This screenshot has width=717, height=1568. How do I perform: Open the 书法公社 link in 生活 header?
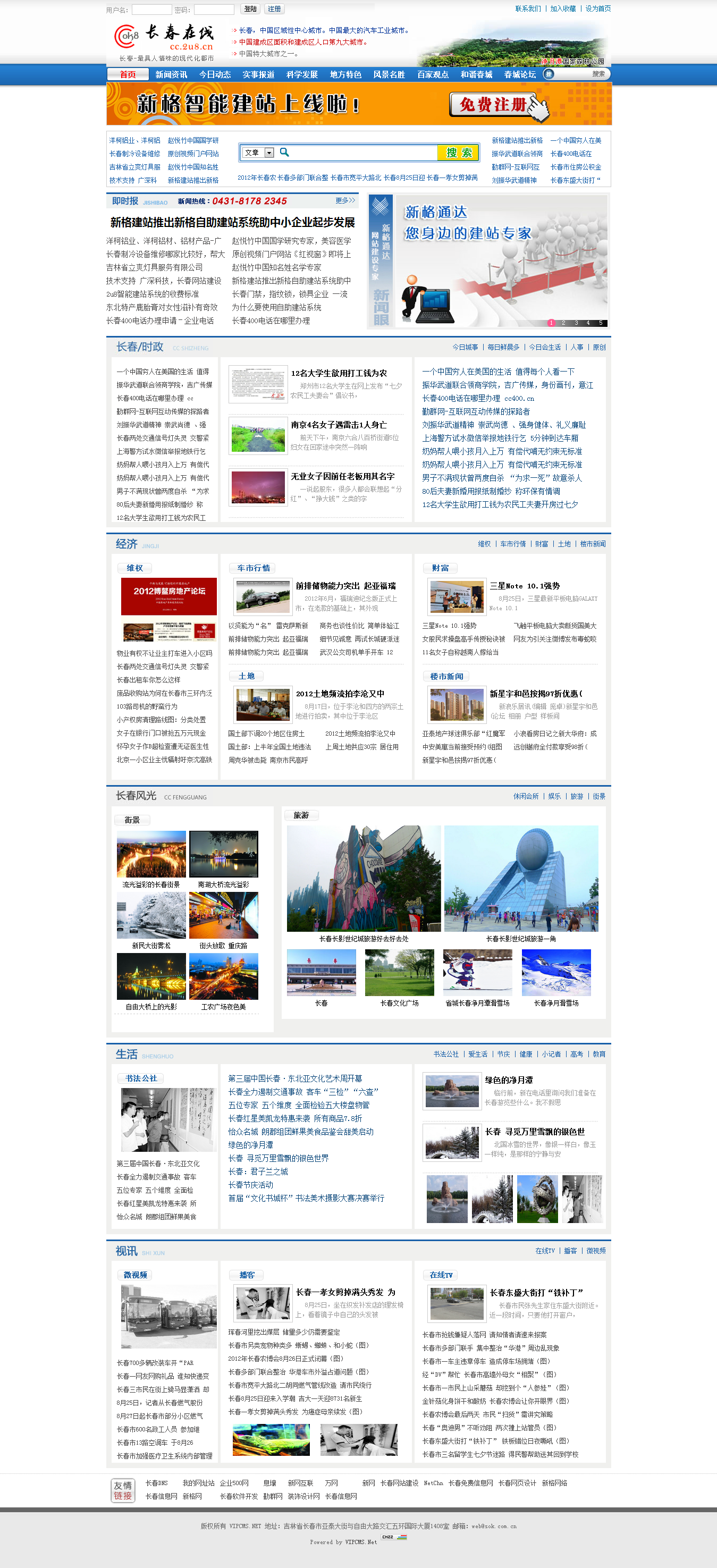[x=445, y=1053]
